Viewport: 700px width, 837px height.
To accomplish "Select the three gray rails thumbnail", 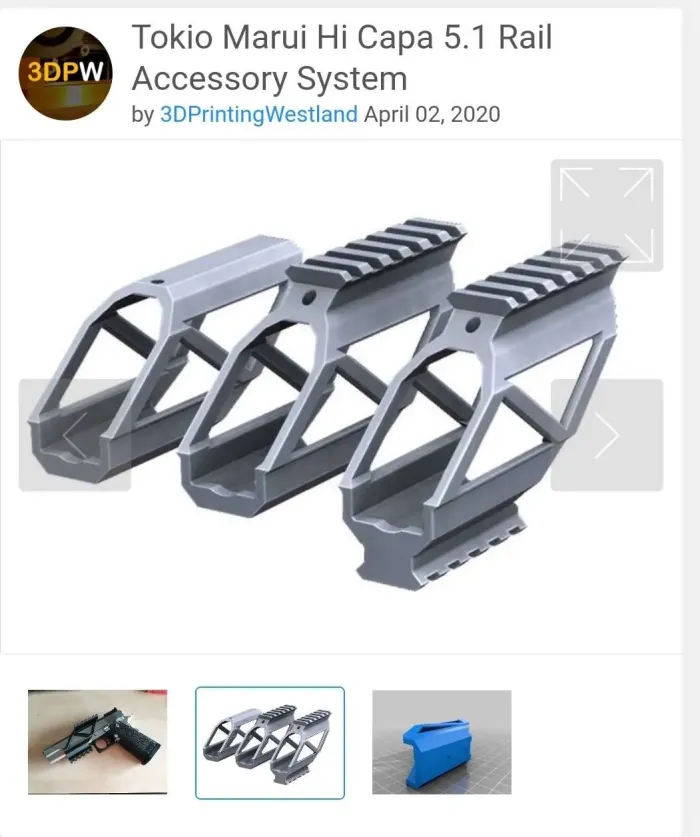I will coord(270,742).
